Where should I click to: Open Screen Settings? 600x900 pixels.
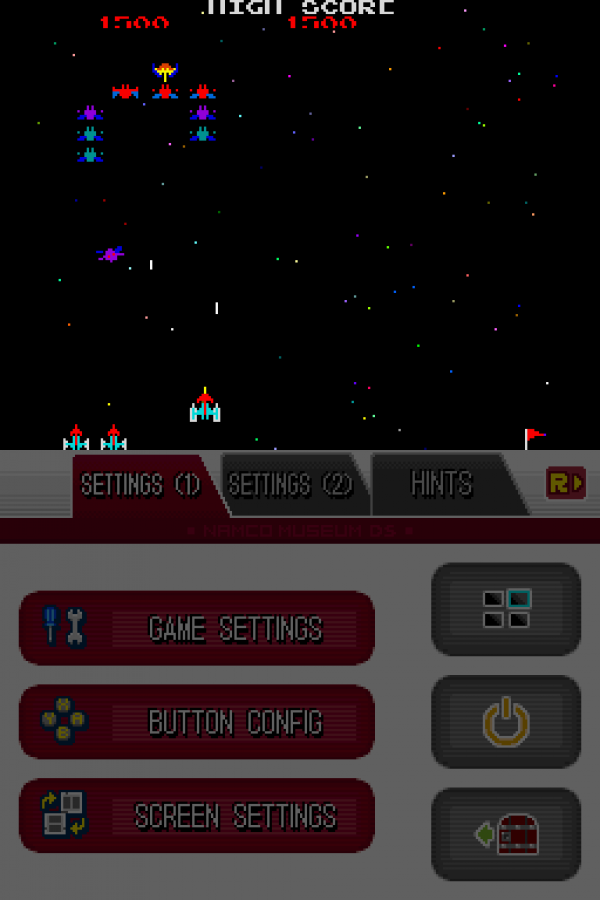(x=197, y=816)
